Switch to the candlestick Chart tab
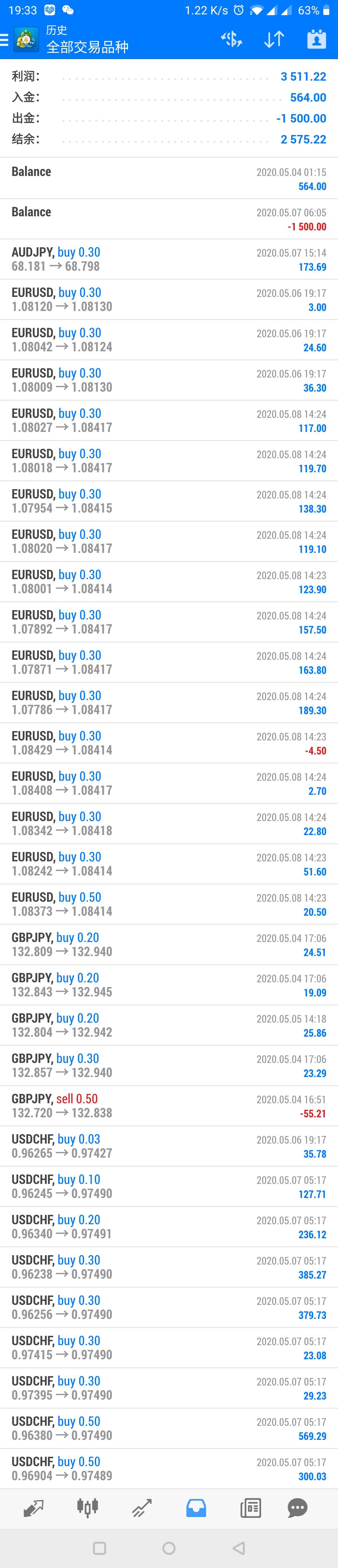 click(88, 1507)
